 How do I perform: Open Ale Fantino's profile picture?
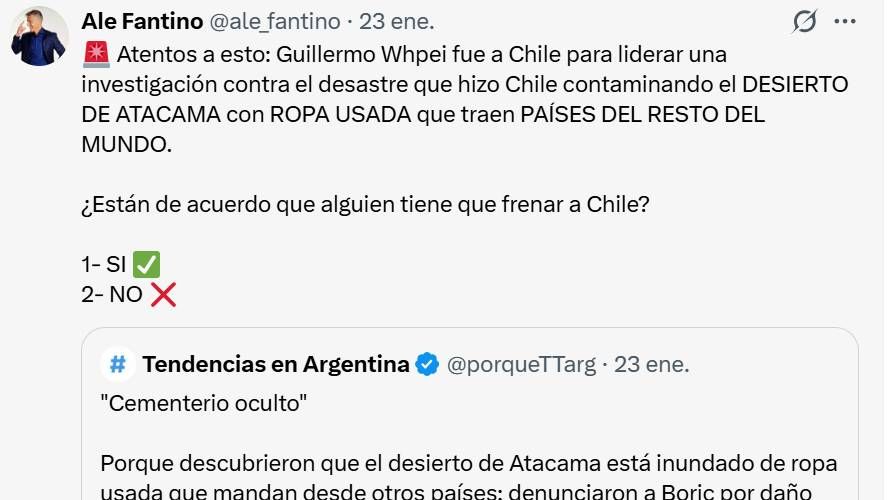(x=38, y=36)
